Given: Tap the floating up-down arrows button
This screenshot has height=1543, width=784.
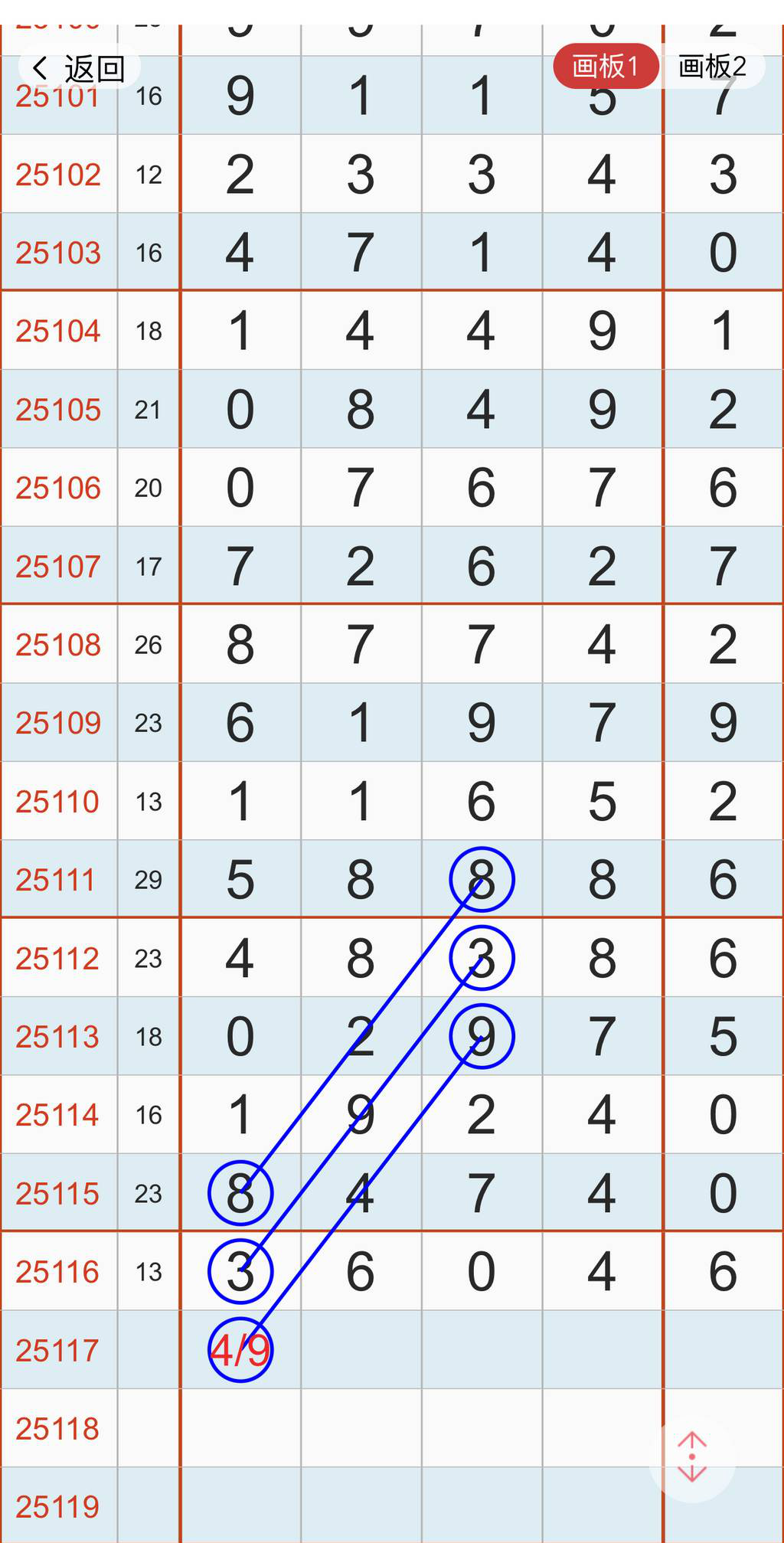Looking at the screenshot, I should 692,1456.
